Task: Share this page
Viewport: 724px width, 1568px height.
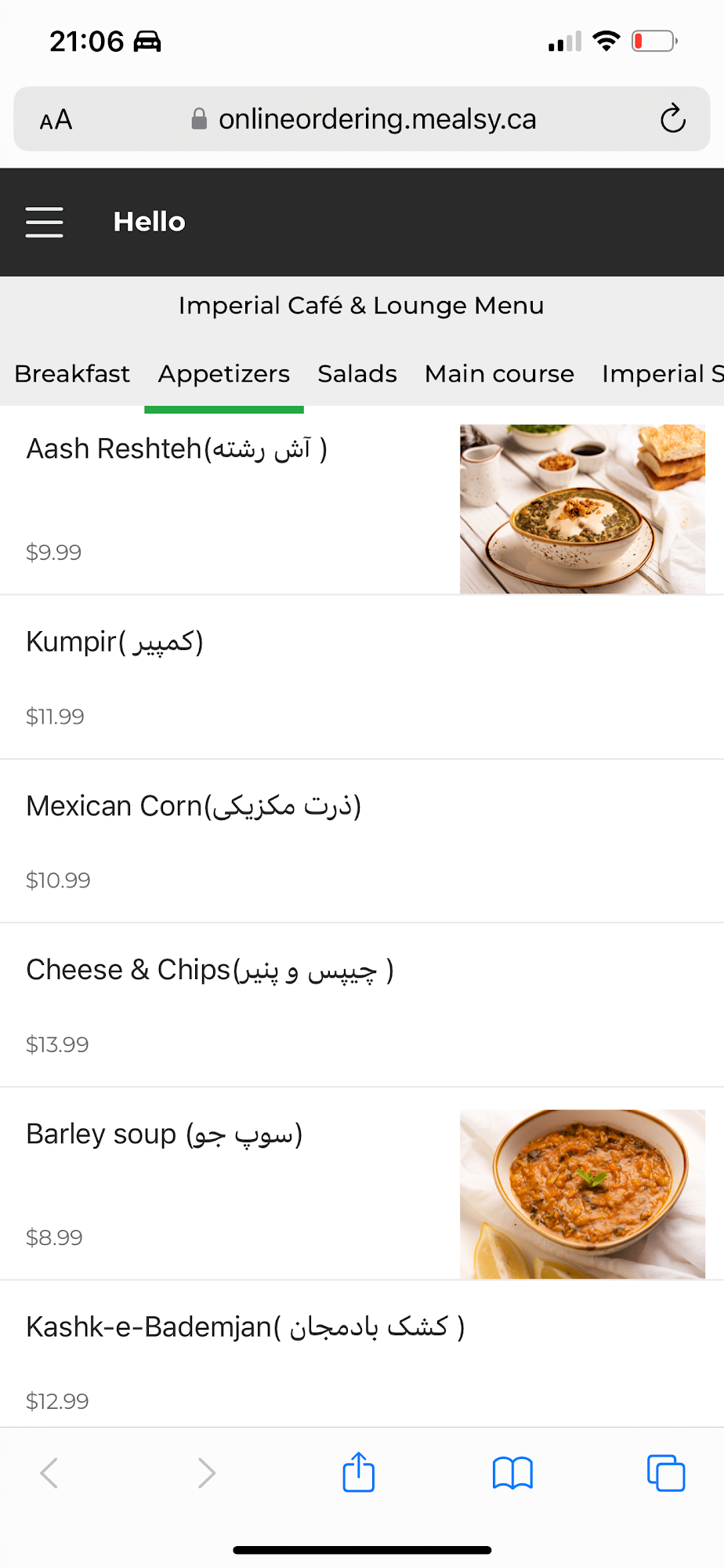Action: click(x=359, y=1472)
